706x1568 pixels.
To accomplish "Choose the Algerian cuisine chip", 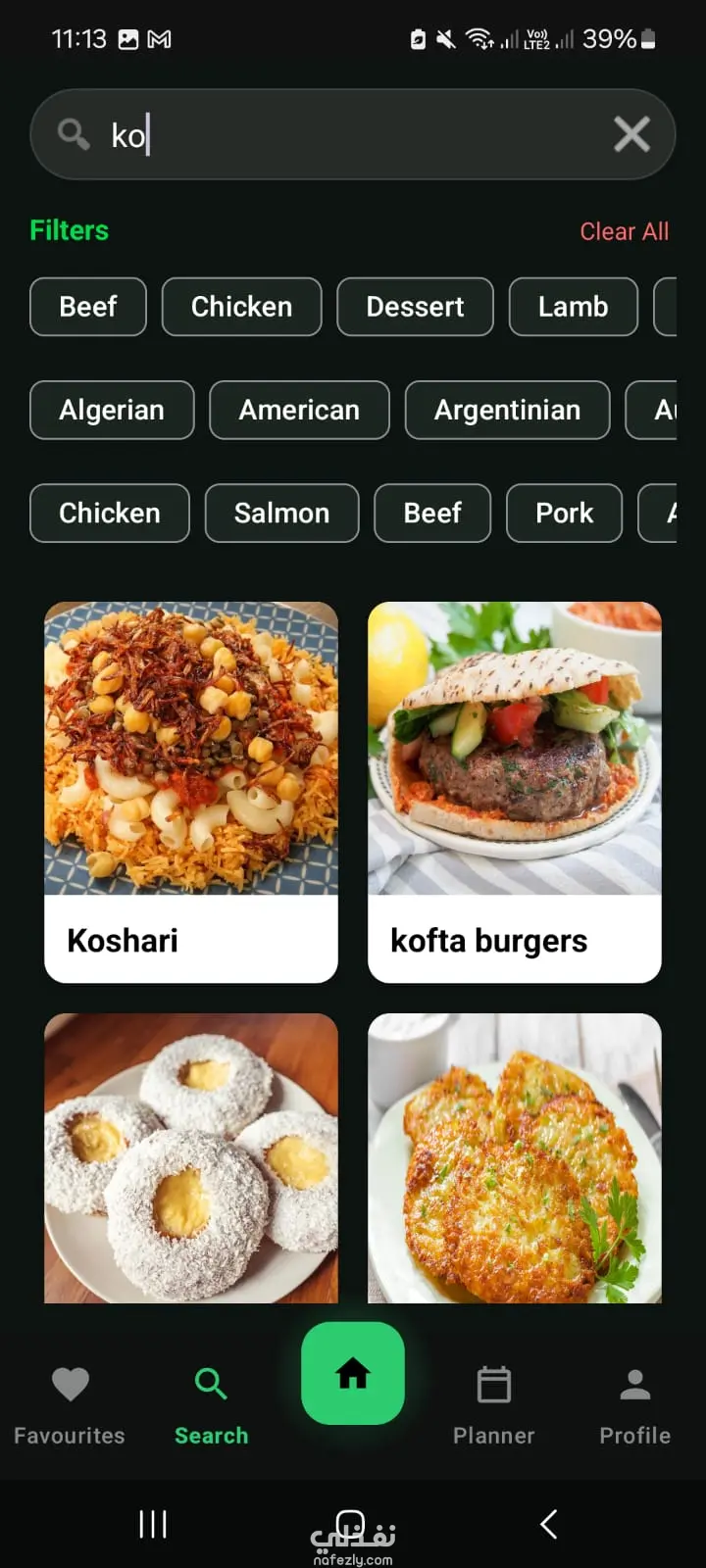I will tap(112, 410).
